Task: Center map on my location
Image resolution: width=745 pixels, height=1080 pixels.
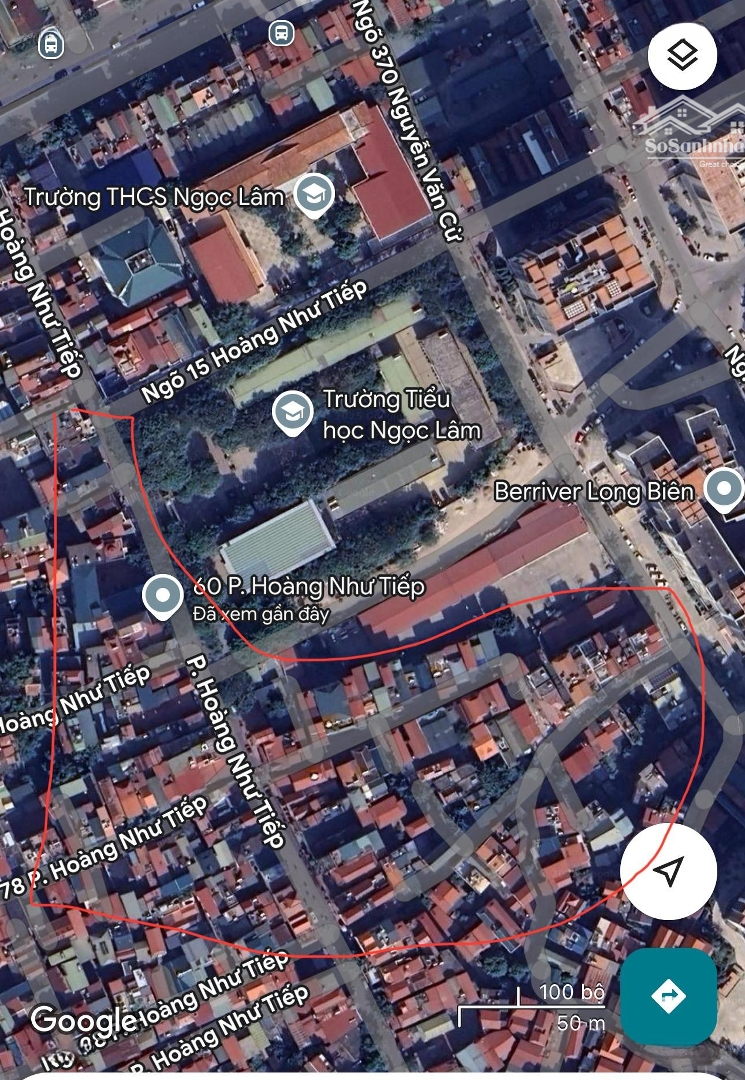Action: [668, 872]
